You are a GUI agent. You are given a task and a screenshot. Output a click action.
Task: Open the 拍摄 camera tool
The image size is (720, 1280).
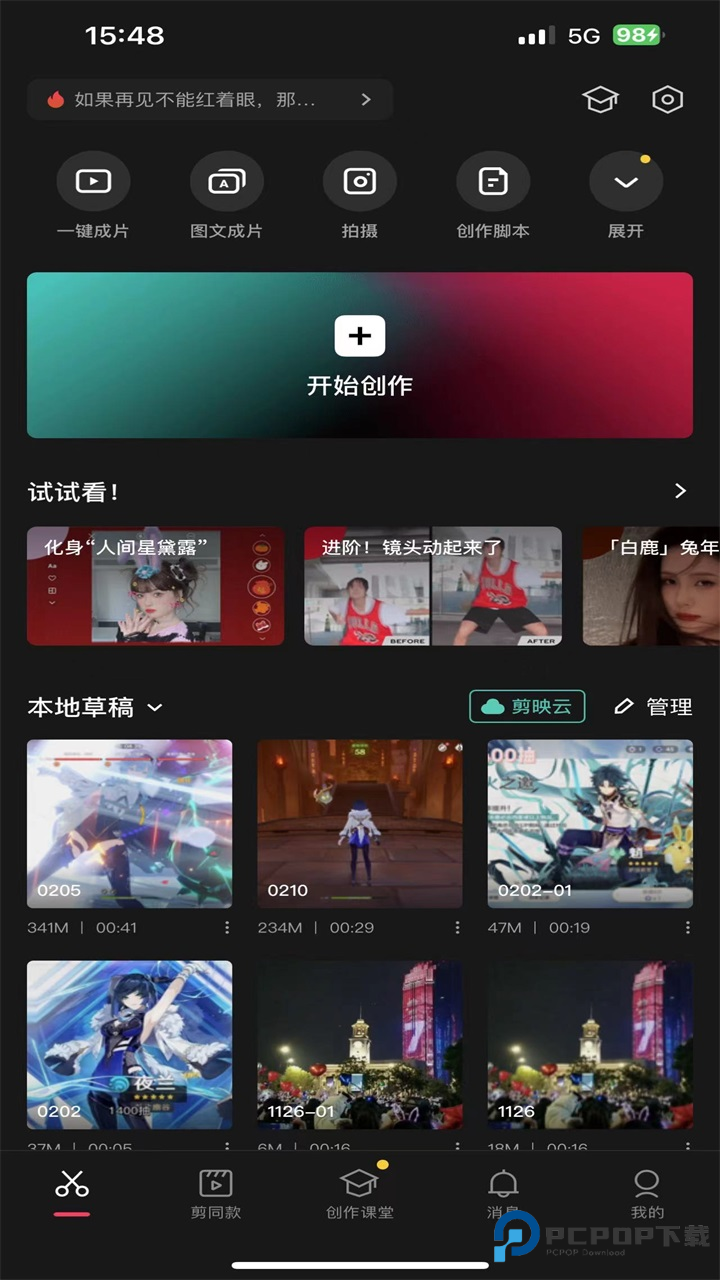pos(359,195)
